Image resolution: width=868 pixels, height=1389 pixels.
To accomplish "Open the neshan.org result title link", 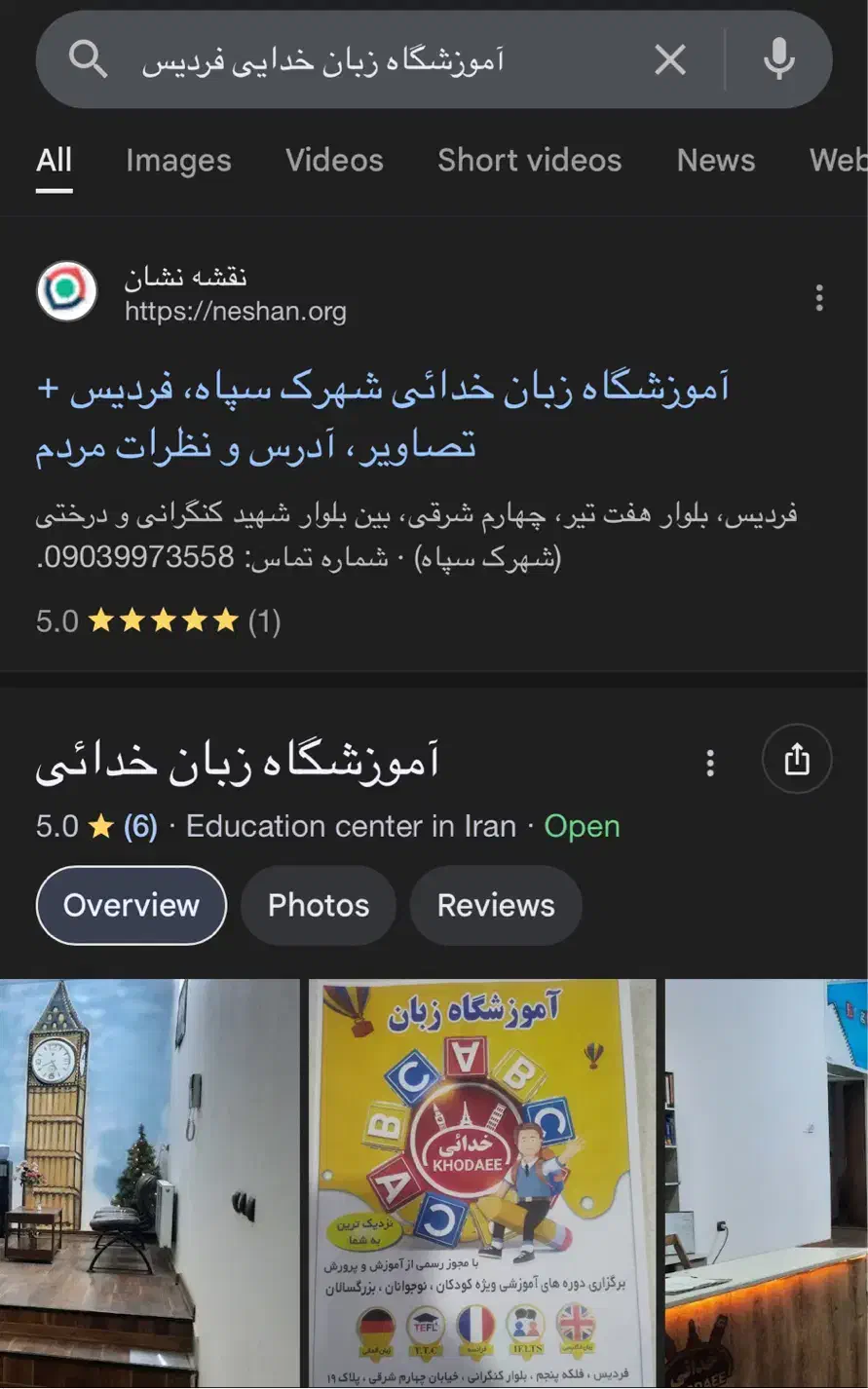I will tap(382, 417).
